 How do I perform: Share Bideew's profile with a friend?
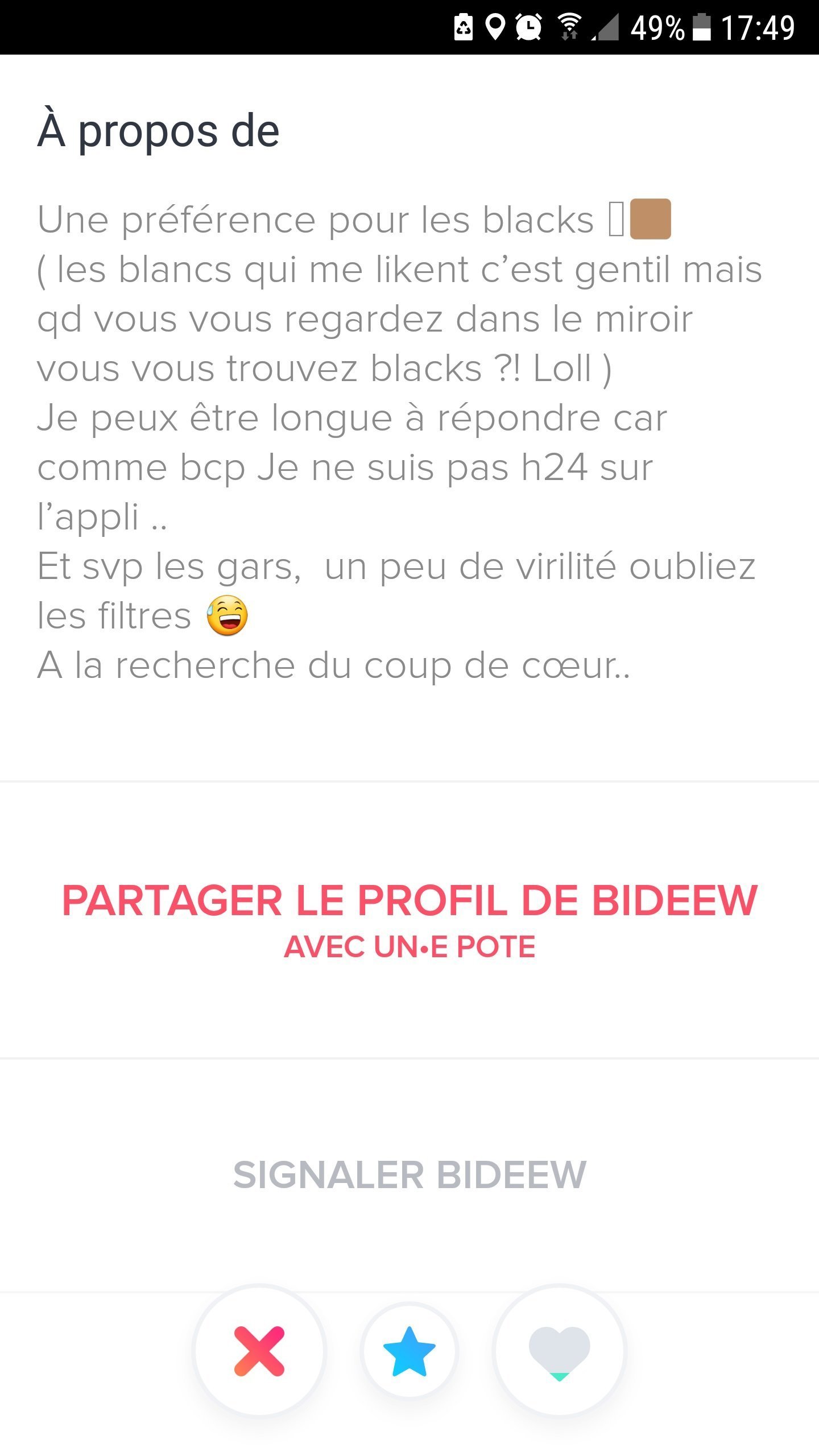point(409,920)
